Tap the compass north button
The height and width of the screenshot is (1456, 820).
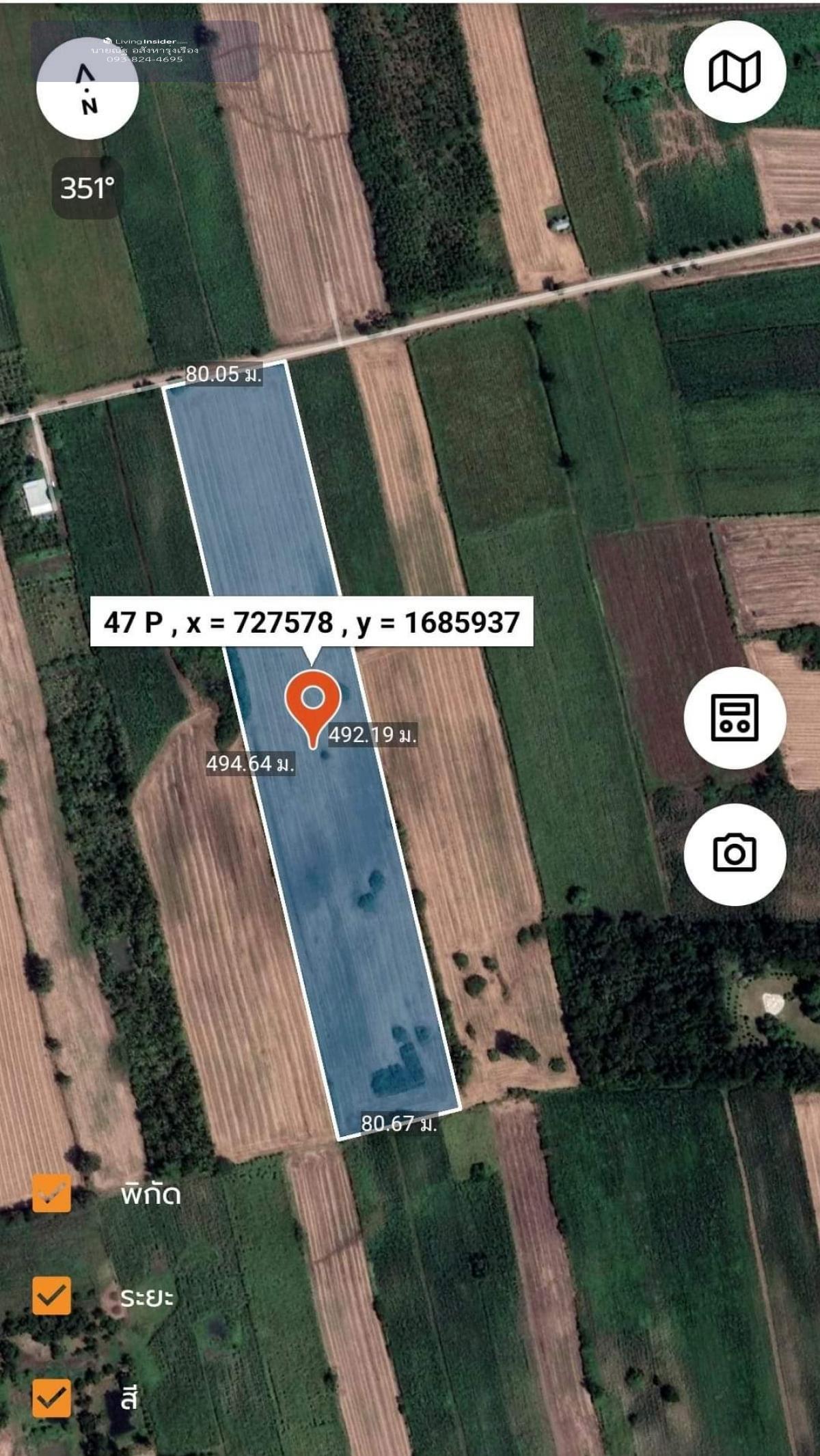87,89
